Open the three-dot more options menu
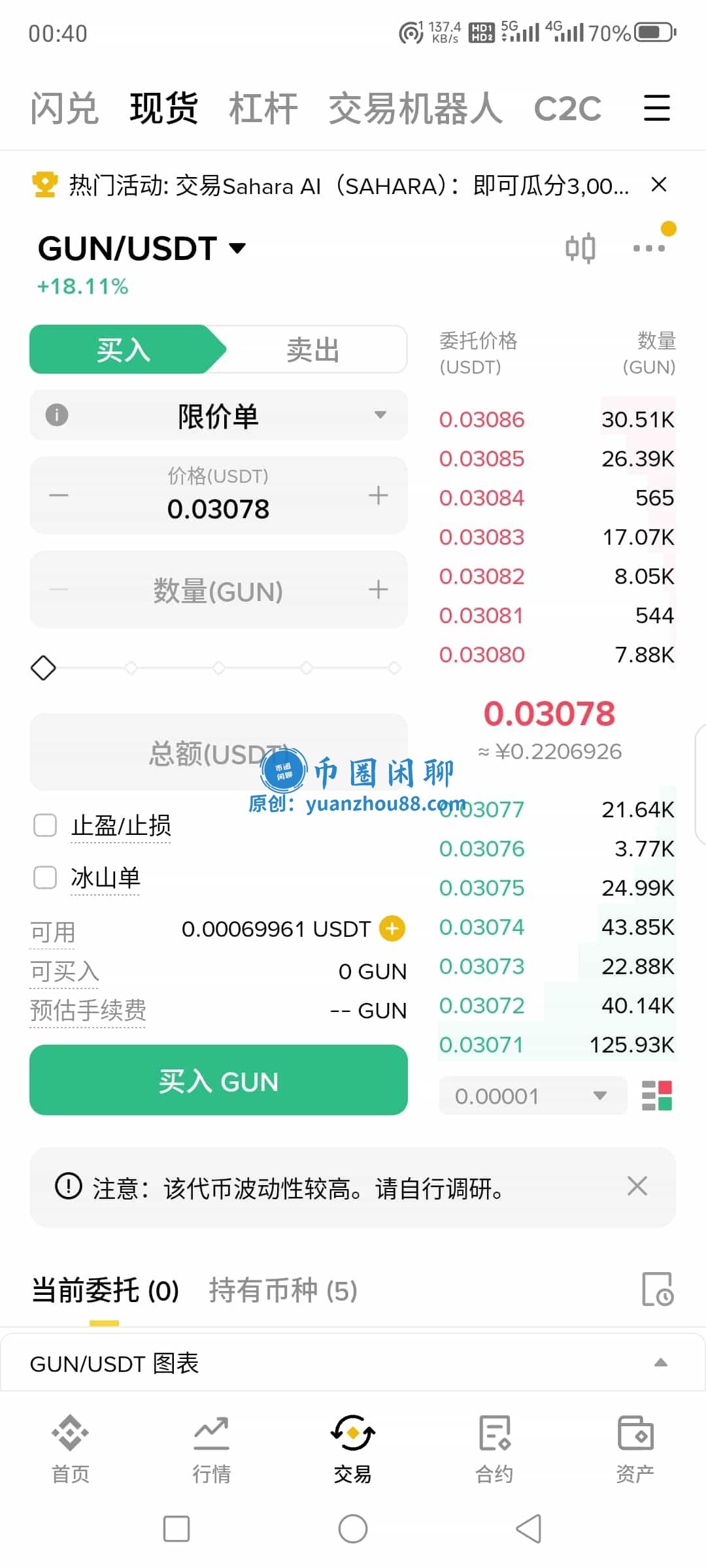Viewport: 706px width, 1568px height. [x=648, y=248]
